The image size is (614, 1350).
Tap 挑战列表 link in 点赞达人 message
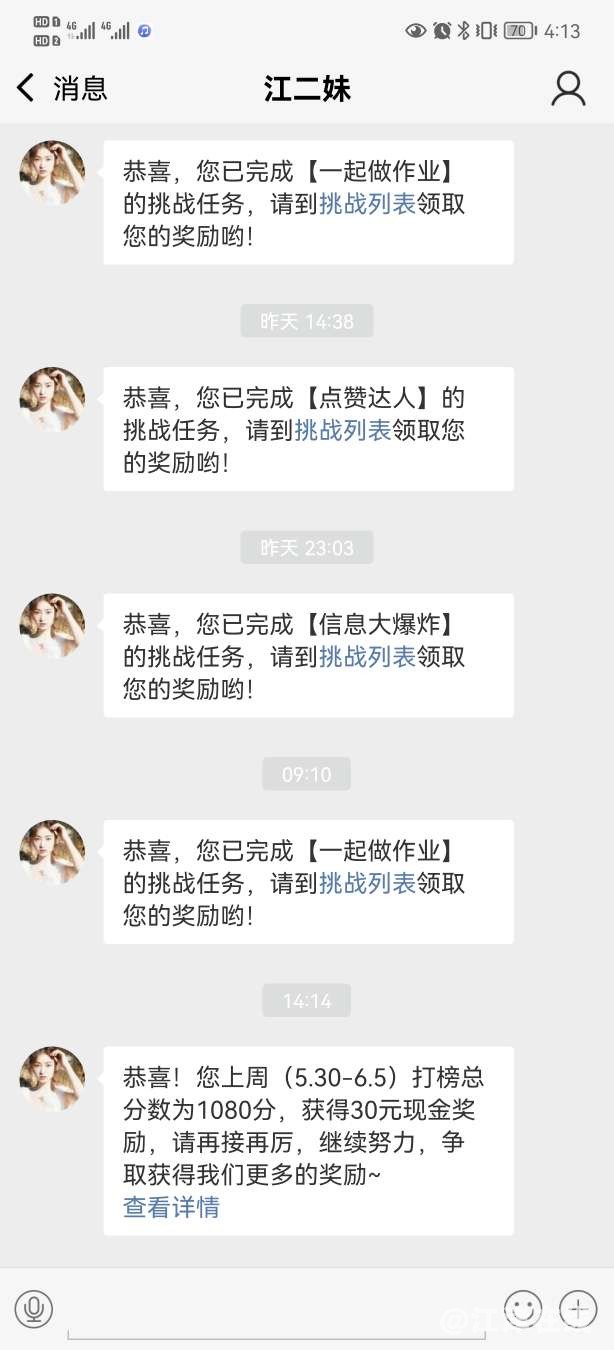pyautogui.click(x=342, y=431)
